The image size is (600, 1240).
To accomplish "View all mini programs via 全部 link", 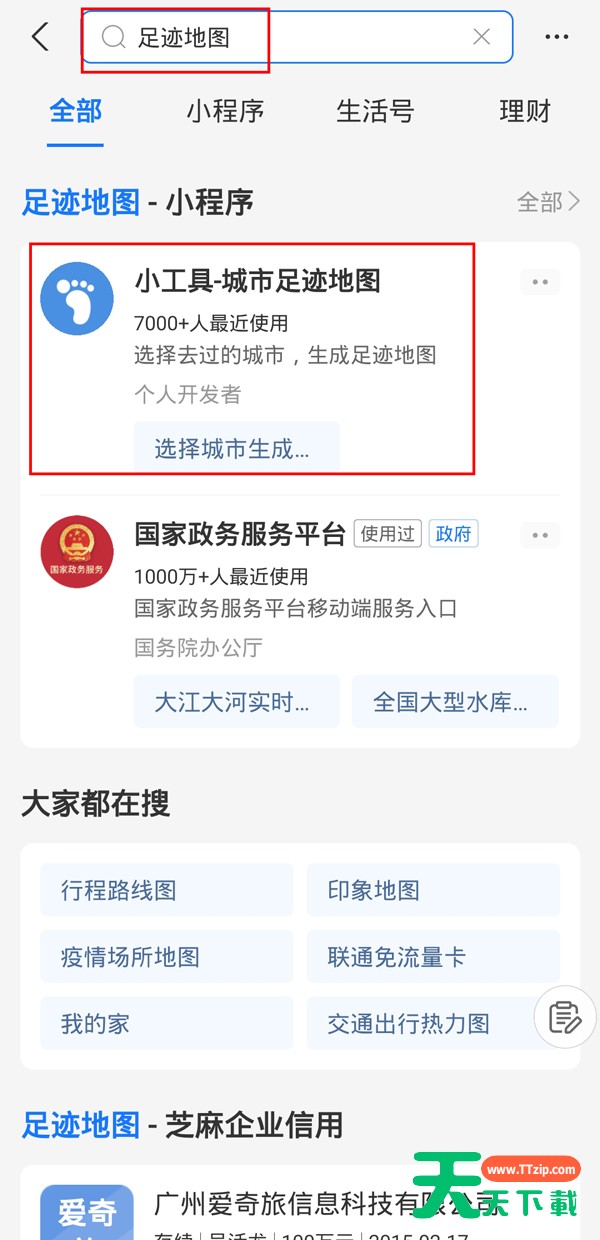I will point(548,202).
